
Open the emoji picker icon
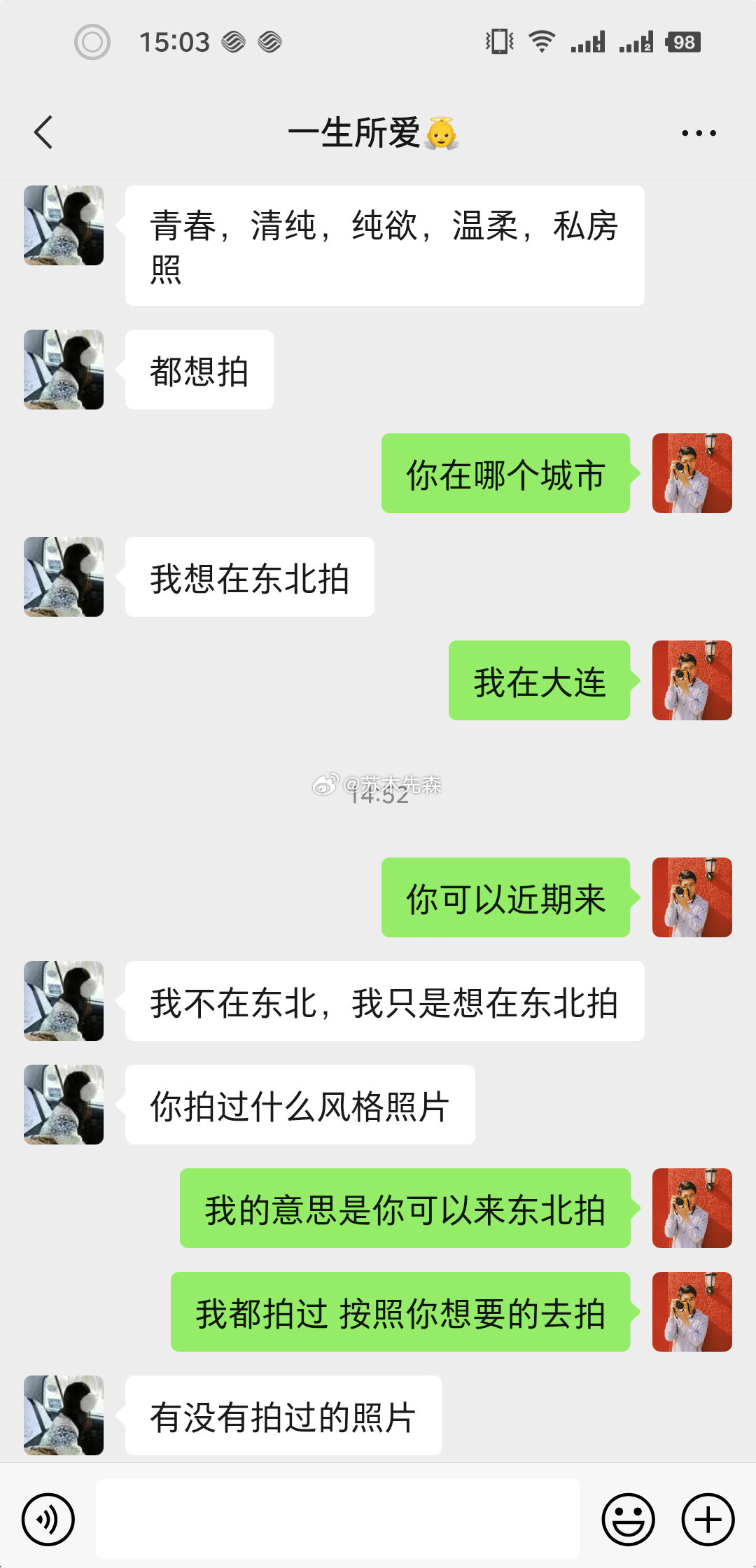(x=629, y=1519)
